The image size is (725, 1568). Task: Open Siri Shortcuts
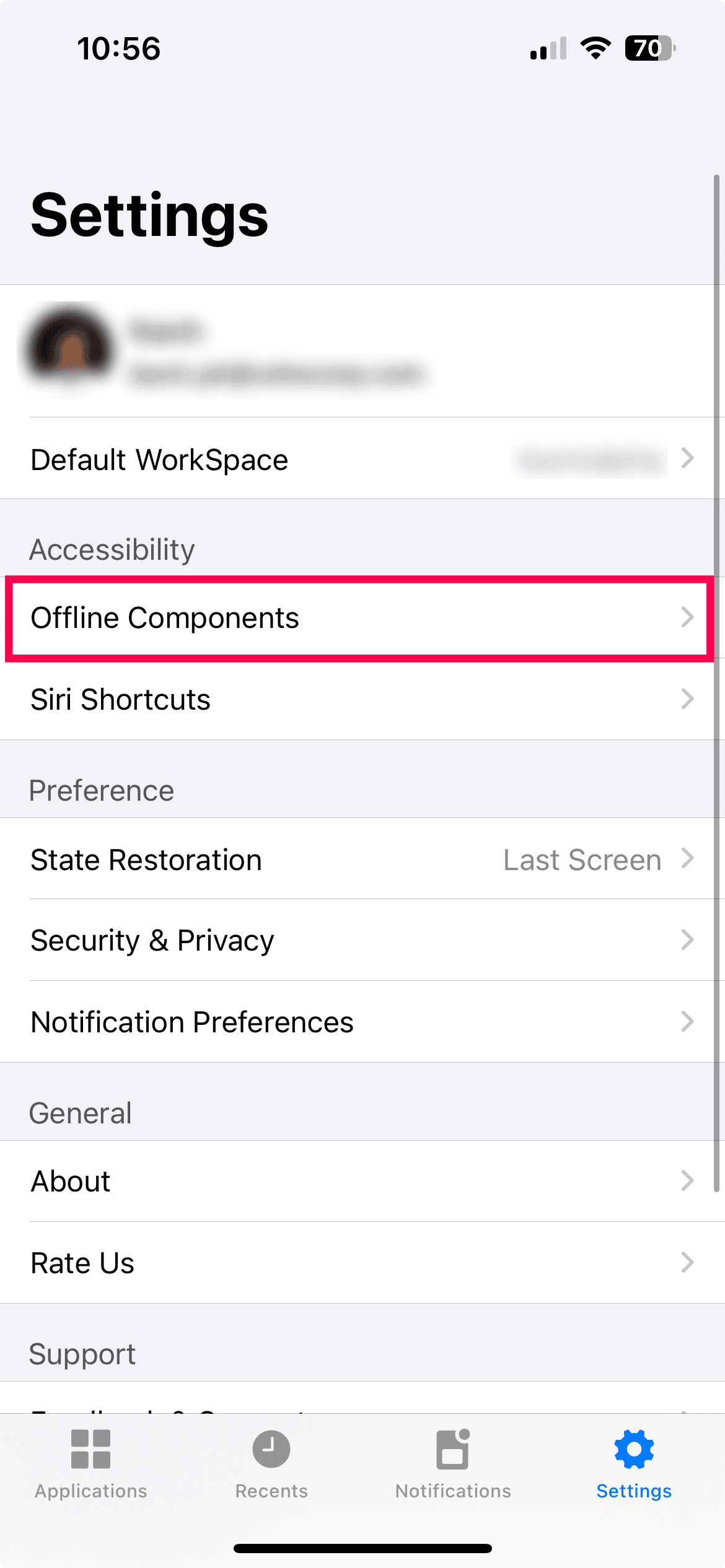pos(362,699)
